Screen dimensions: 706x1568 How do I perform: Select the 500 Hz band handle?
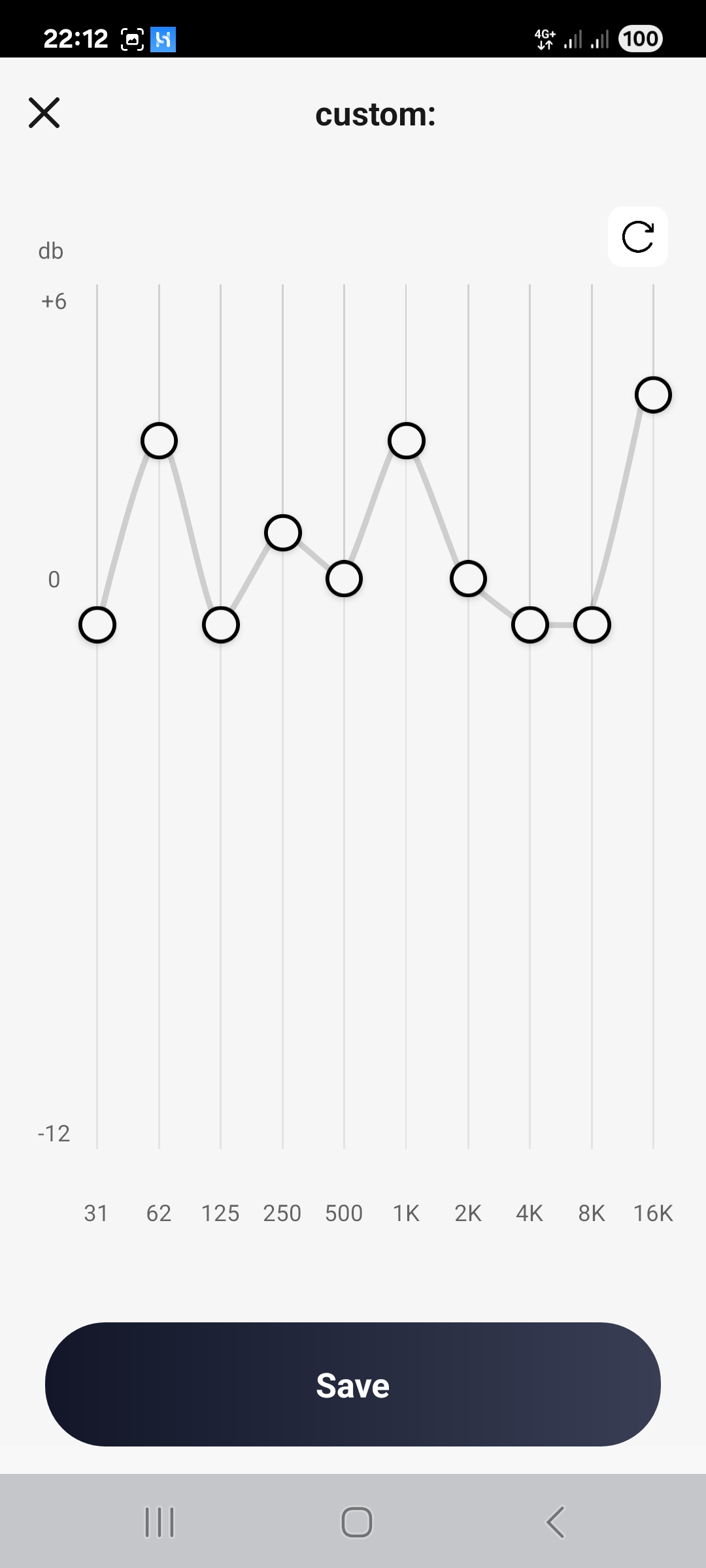345,579
